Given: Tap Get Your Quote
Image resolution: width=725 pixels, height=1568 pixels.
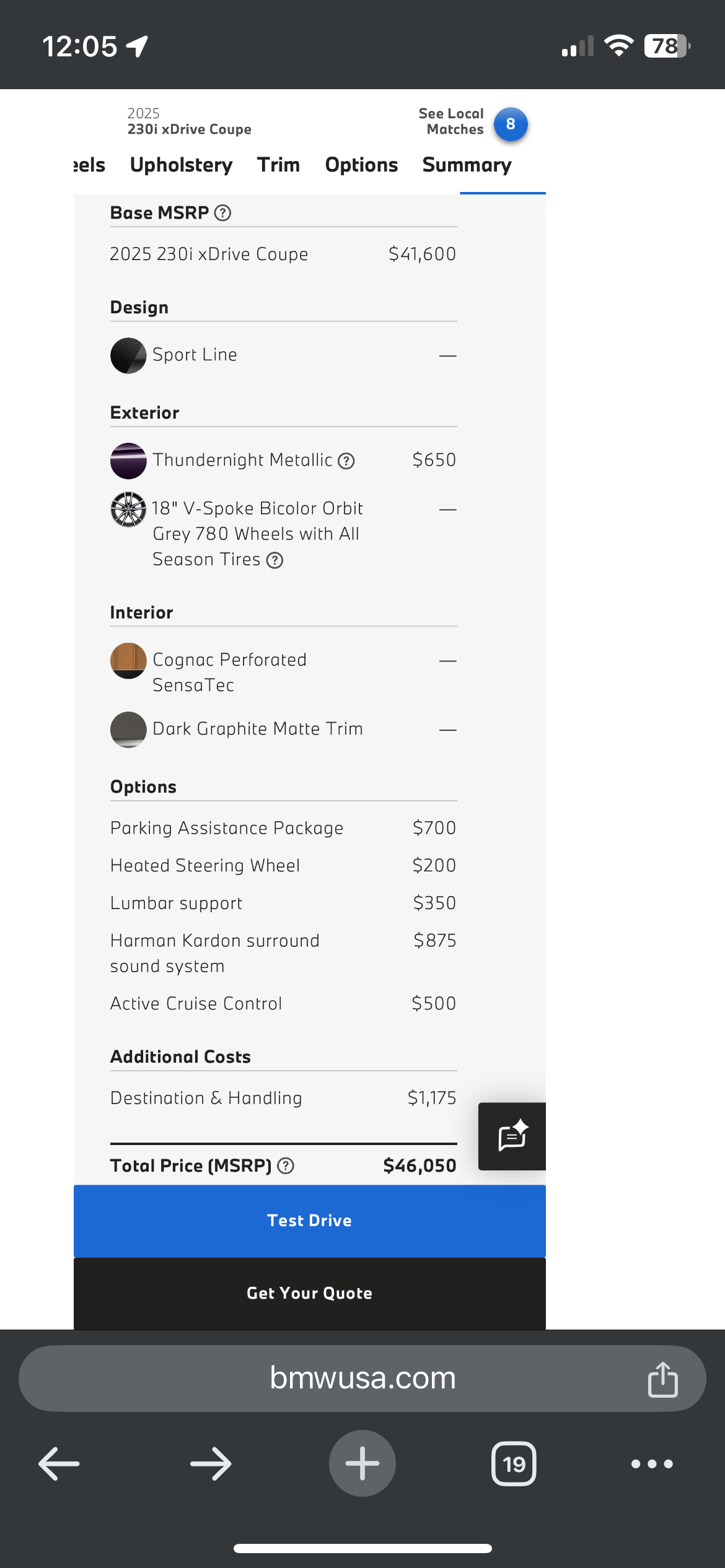Looking at the screenshot, I should (310, 1293).
